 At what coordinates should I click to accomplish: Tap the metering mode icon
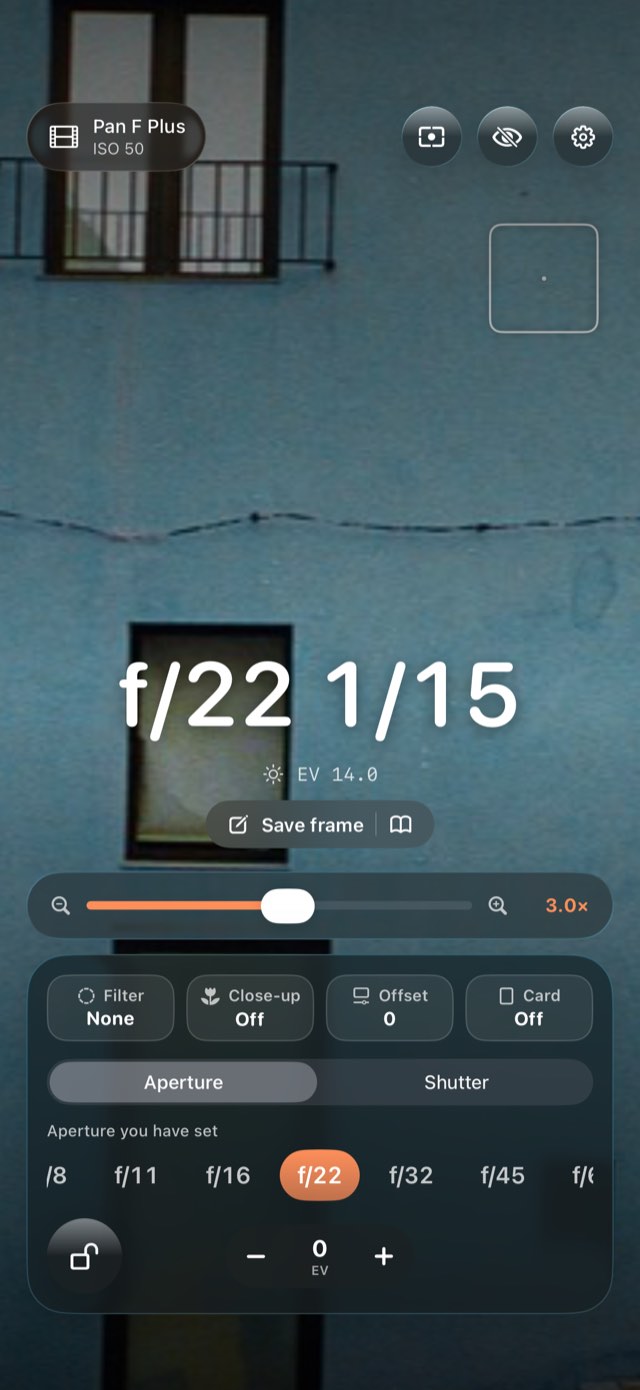tap(431, 137)
